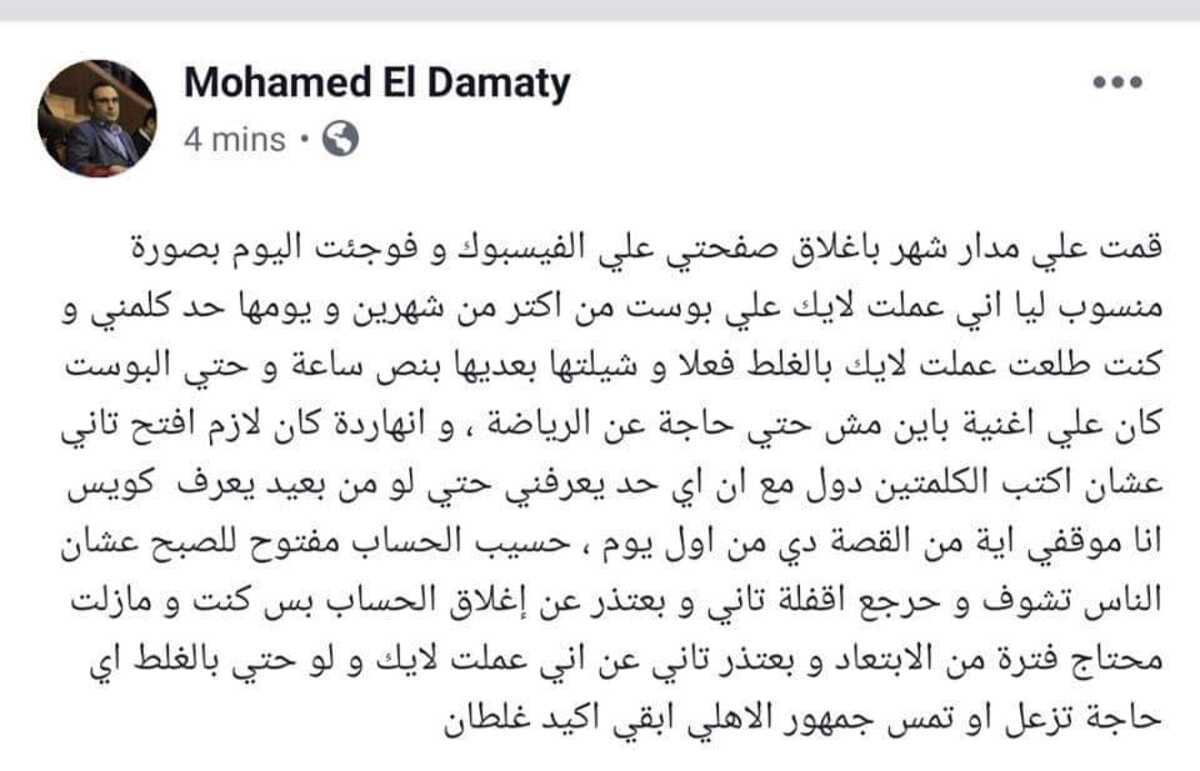Open the post's three-dot options menu
Viewport: 1200px width, 771px height.
tap(1117, 84)
